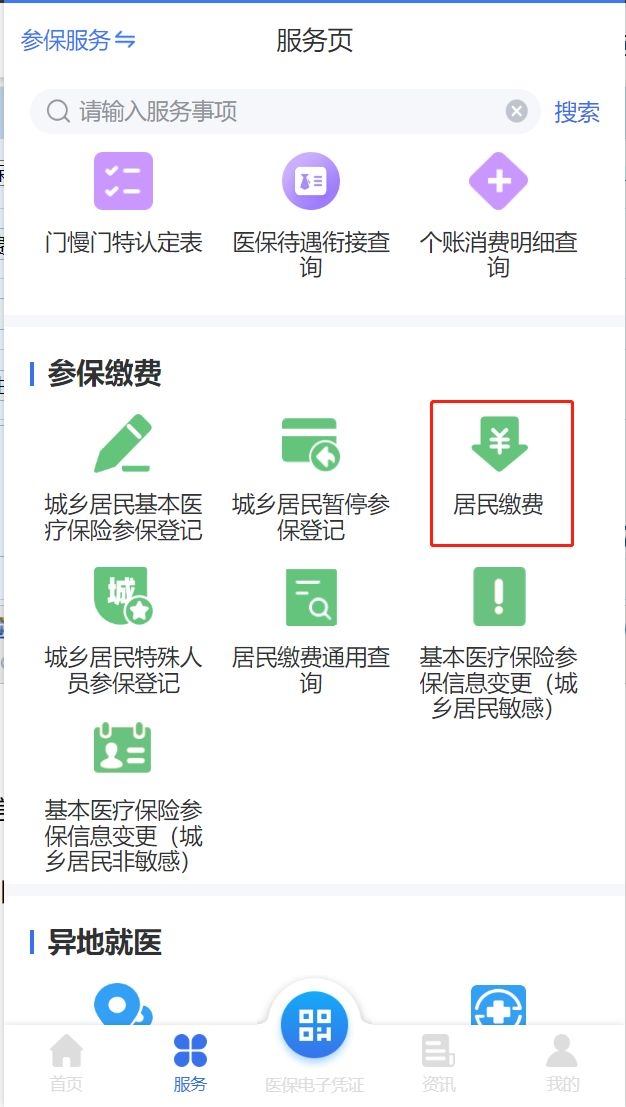Screen dimensions: 626x1107
Task: Open 医保电子凭证 QR code
Action: (314, 1028)
